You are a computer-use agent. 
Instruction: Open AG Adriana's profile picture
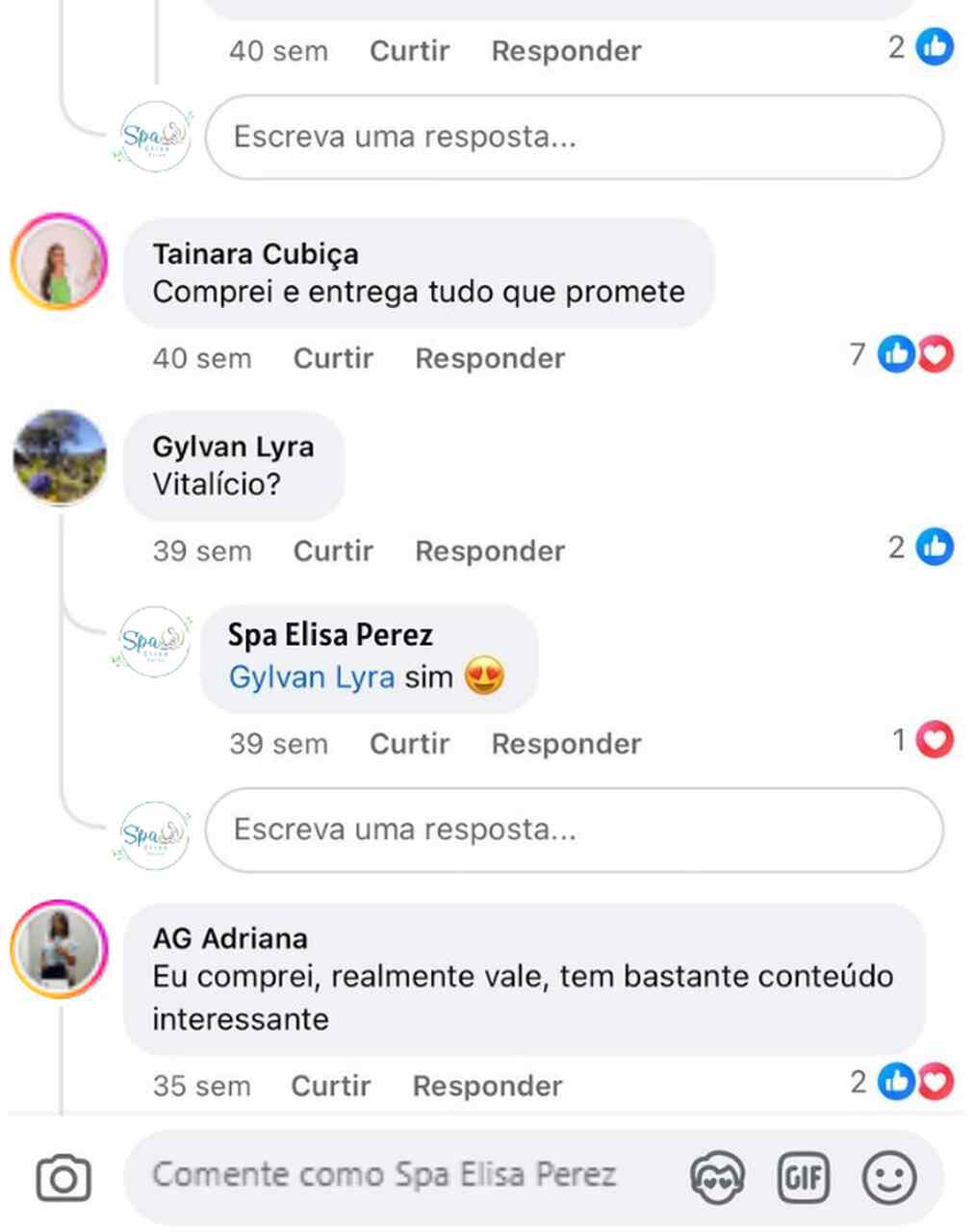coord(59,949)
